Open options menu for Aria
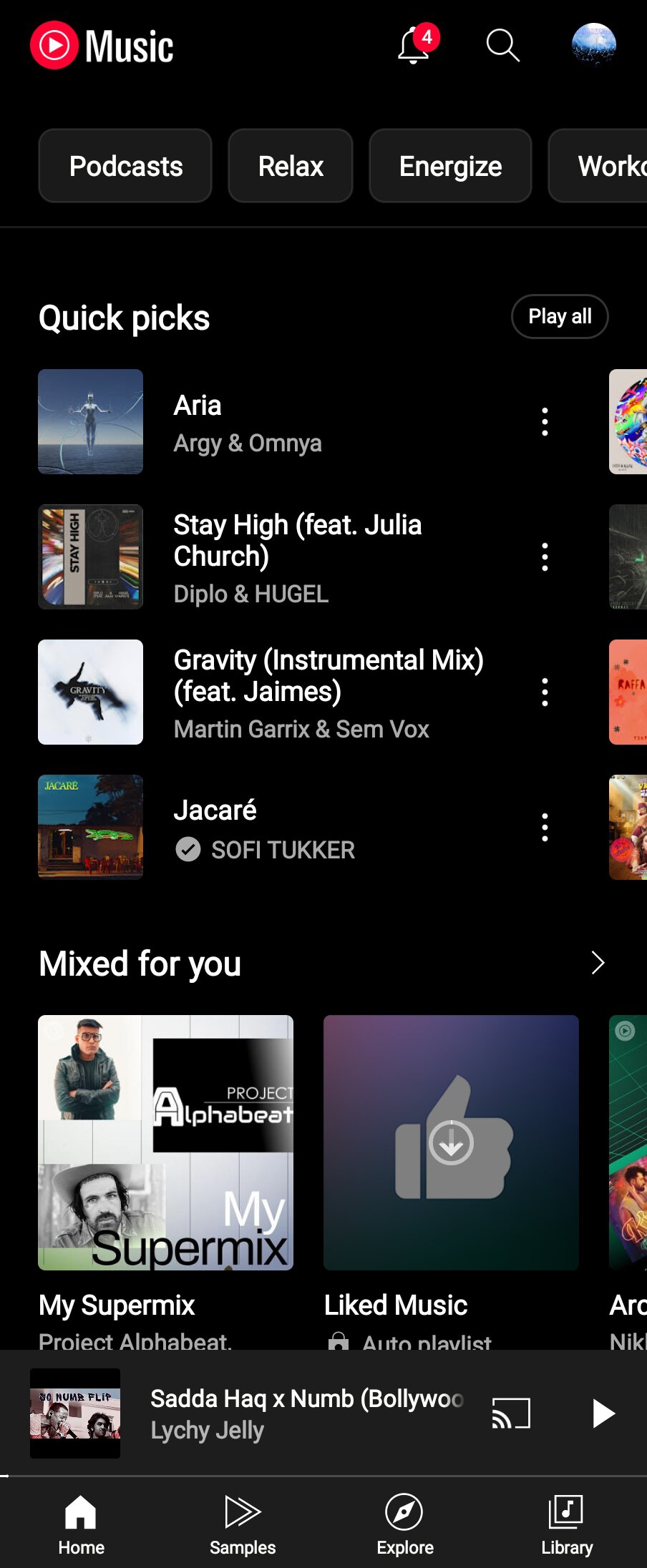This screenshot has height=1568, width=647. 545,422
